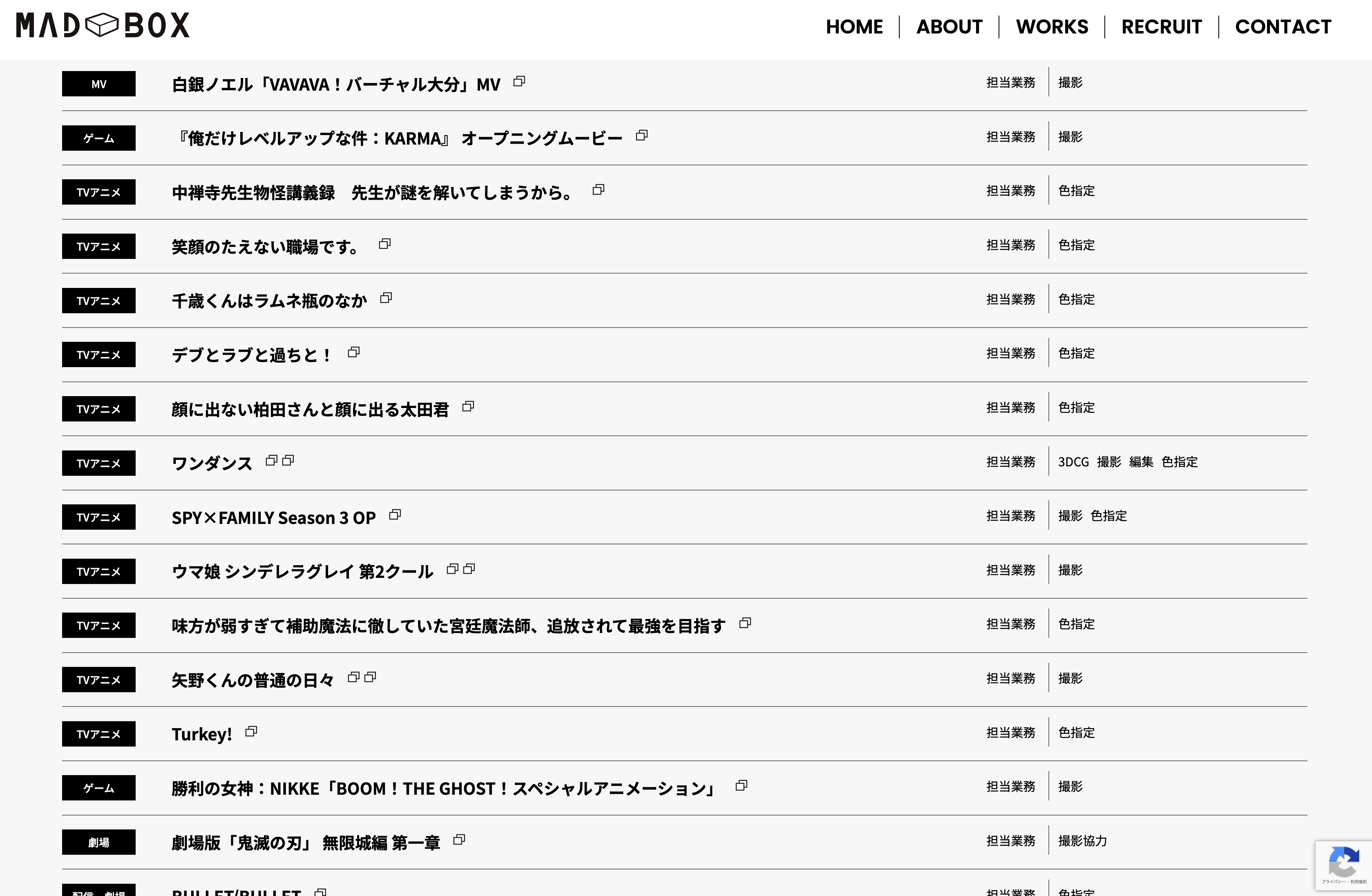Open the RECRUIT page
Image resolution: width=1372 pixels, height=896 pixels.
point(1161,27)
